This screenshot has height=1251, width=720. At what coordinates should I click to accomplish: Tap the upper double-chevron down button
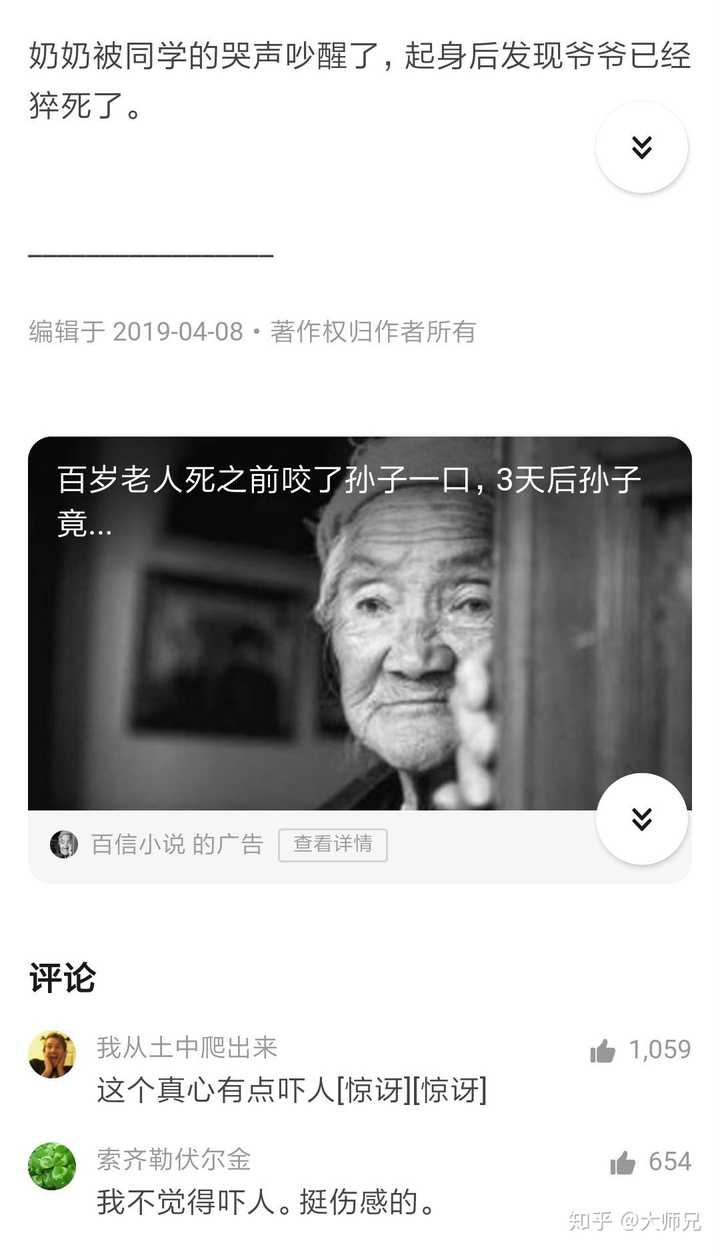coord(641,147)
